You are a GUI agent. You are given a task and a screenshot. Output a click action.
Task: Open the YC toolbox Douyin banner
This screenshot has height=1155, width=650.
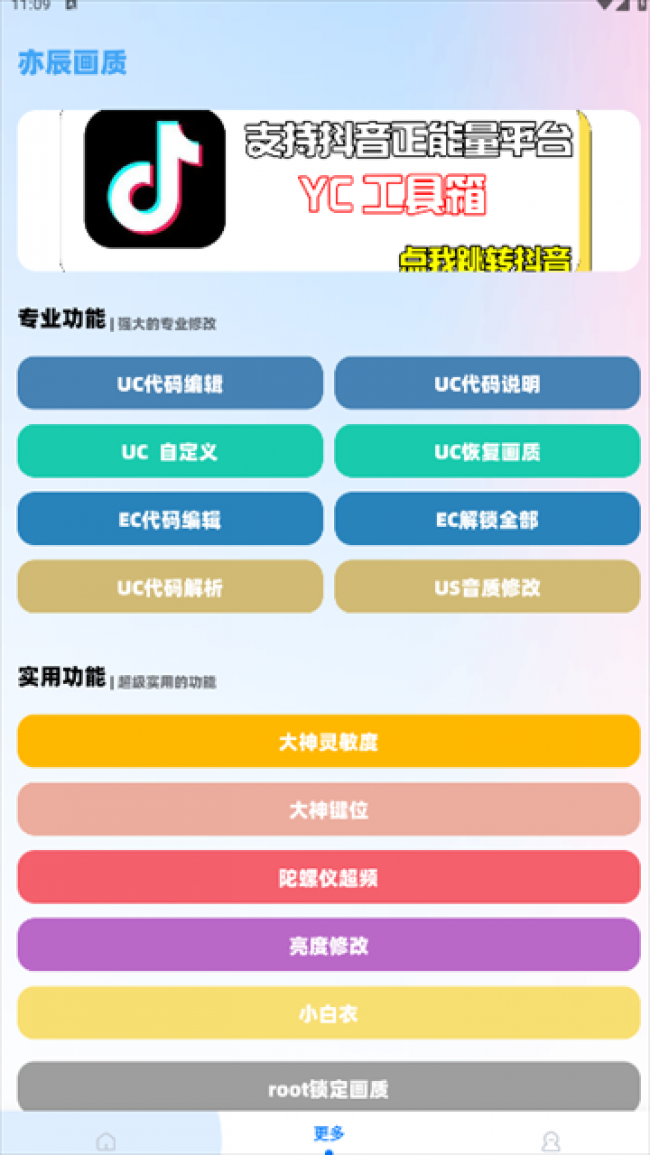point(328,190)
